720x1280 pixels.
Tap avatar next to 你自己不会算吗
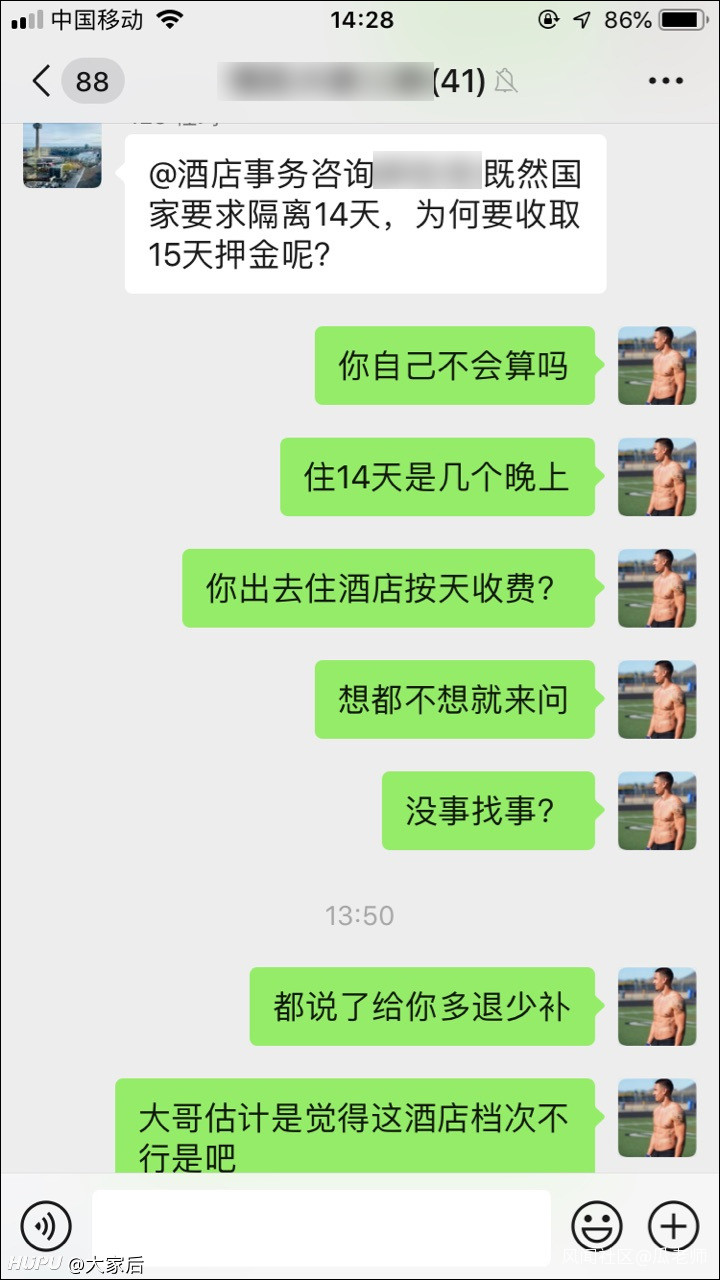click(x=657, y=366)
